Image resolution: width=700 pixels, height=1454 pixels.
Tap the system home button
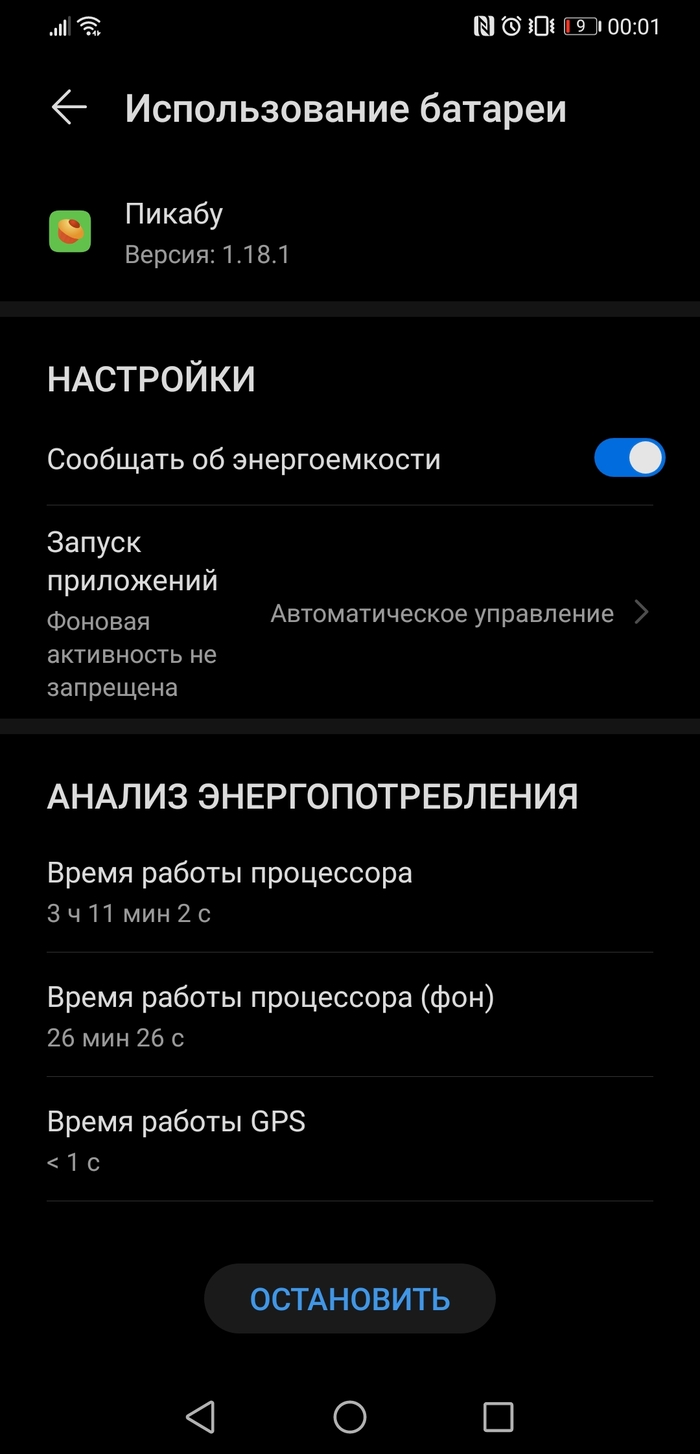point(350,1416)
